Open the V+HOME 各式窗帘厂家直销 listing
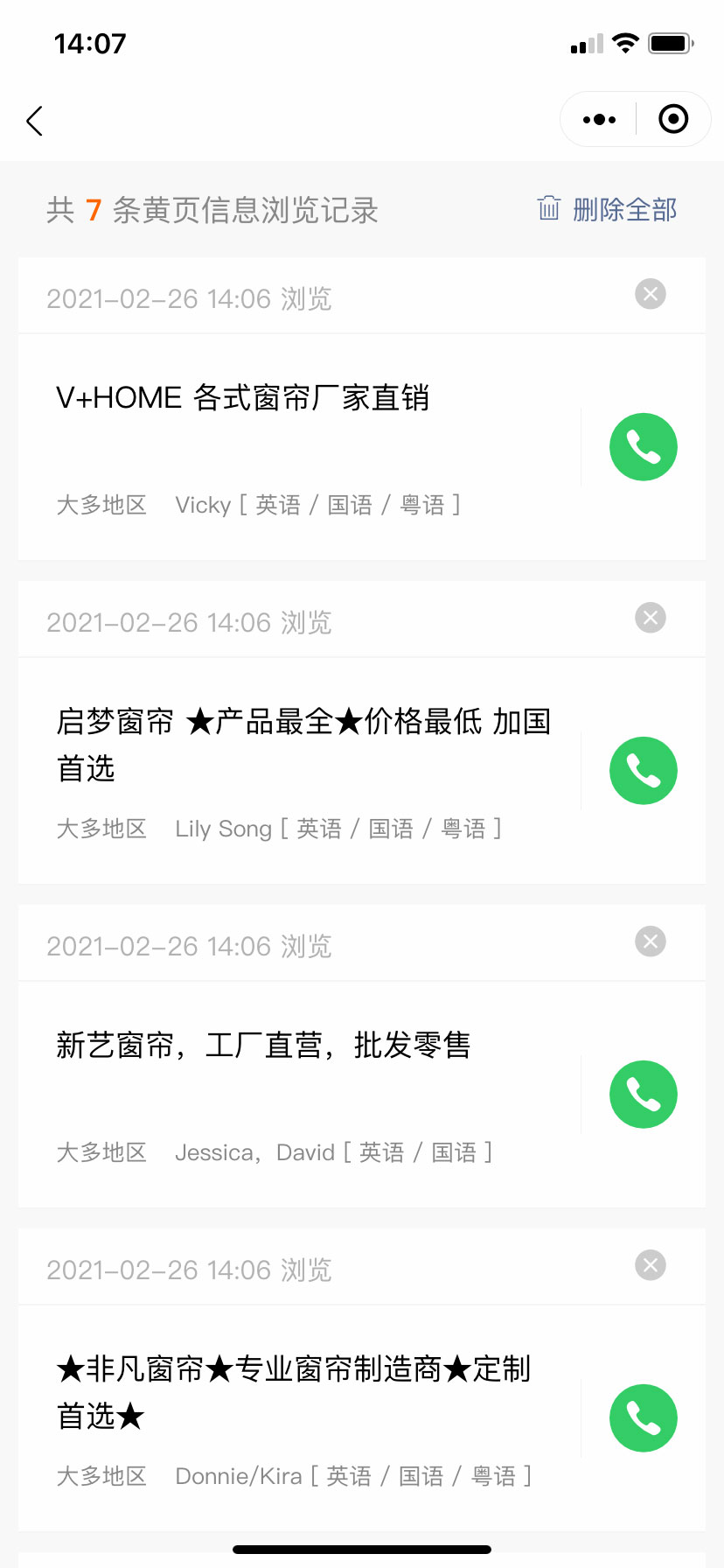 [243, 398]
